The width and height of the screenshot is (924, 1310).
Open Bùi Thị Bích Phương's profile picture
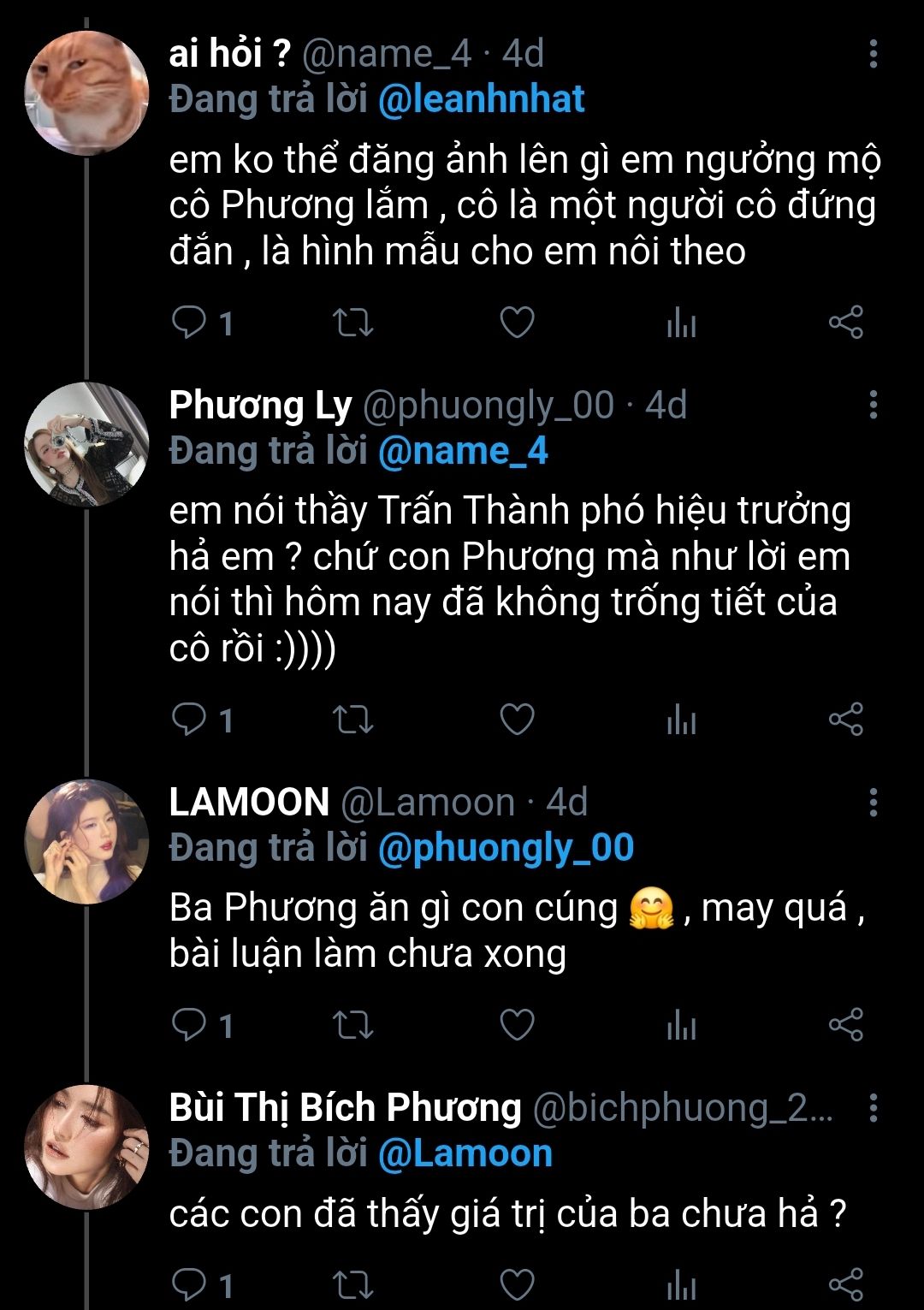86,1147
